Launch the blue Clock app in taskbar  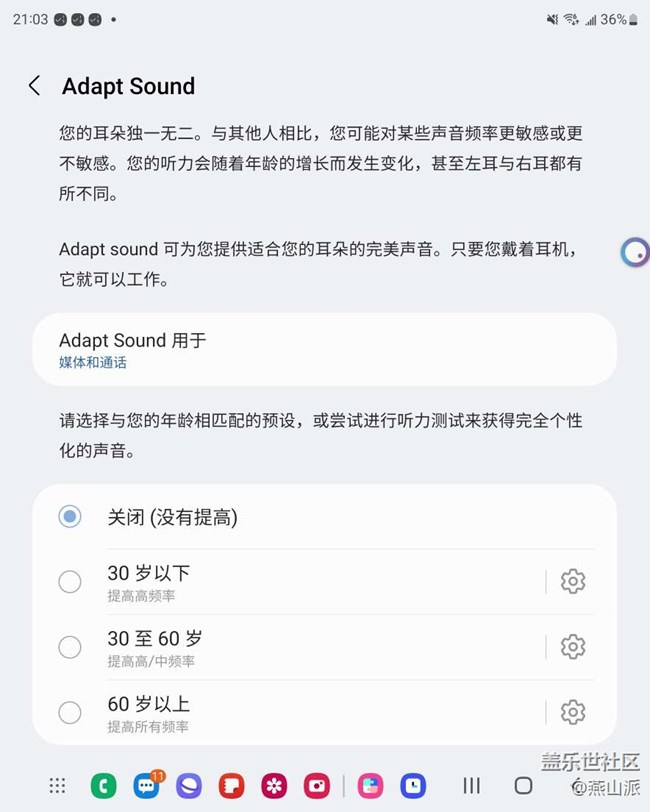[413, 786]
